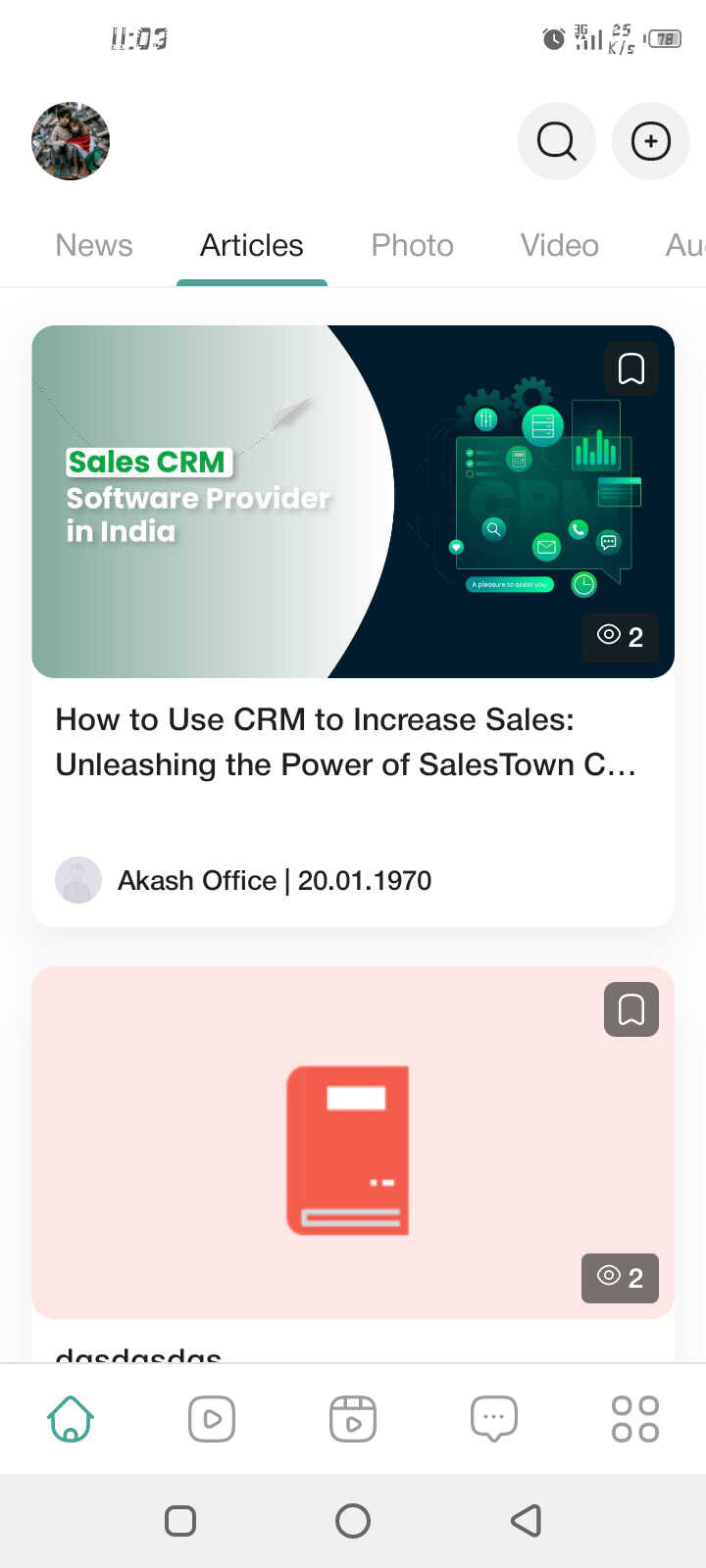This screenshot has width=706, height=1568.
Task: Open the reels clip tab
Action: [x=353, y=1418]
